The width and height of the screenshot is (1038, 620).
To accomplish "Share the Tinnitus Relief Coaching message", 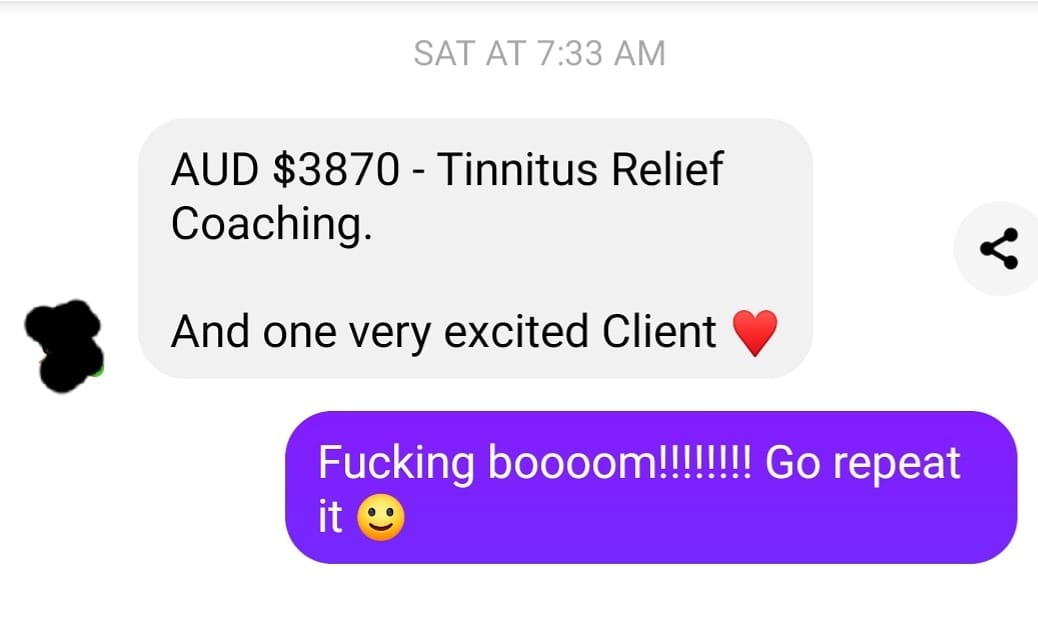I will tap(998, 249).
